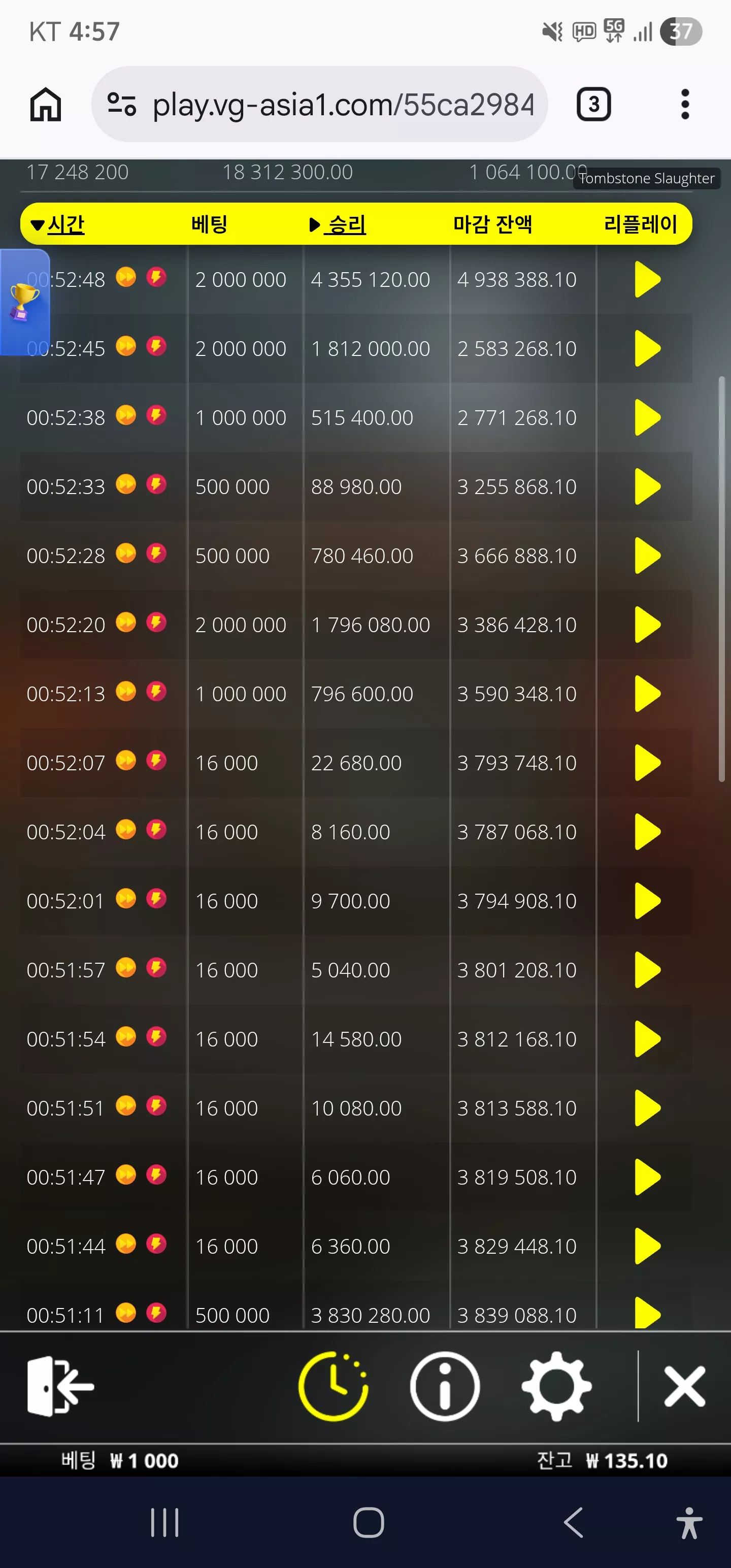Play replay for the 00:51:44 bet

[x=647, y=1246]
